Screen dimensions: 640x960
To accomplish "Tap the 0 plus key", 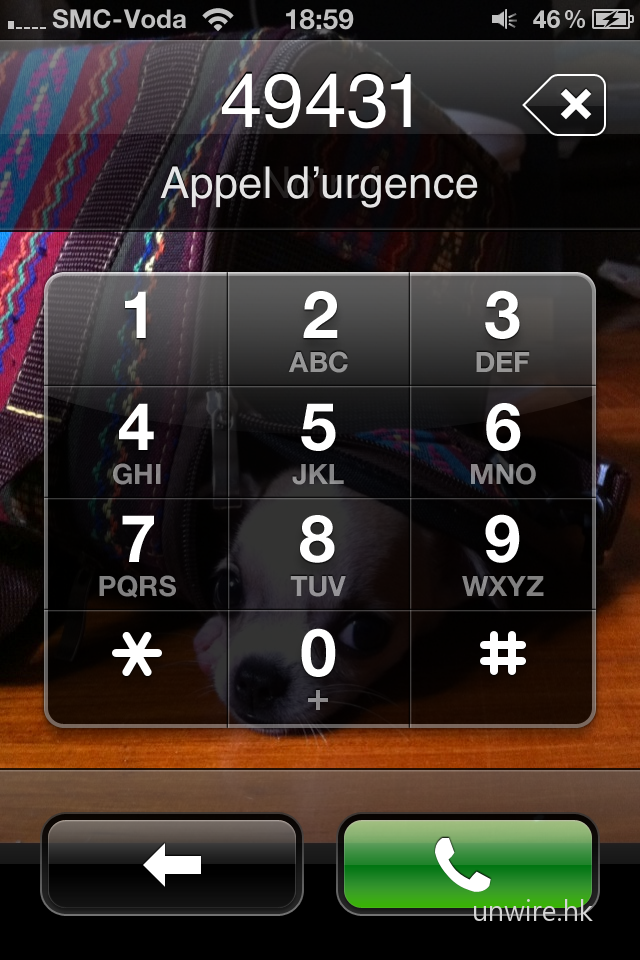I will pos(319,667).
